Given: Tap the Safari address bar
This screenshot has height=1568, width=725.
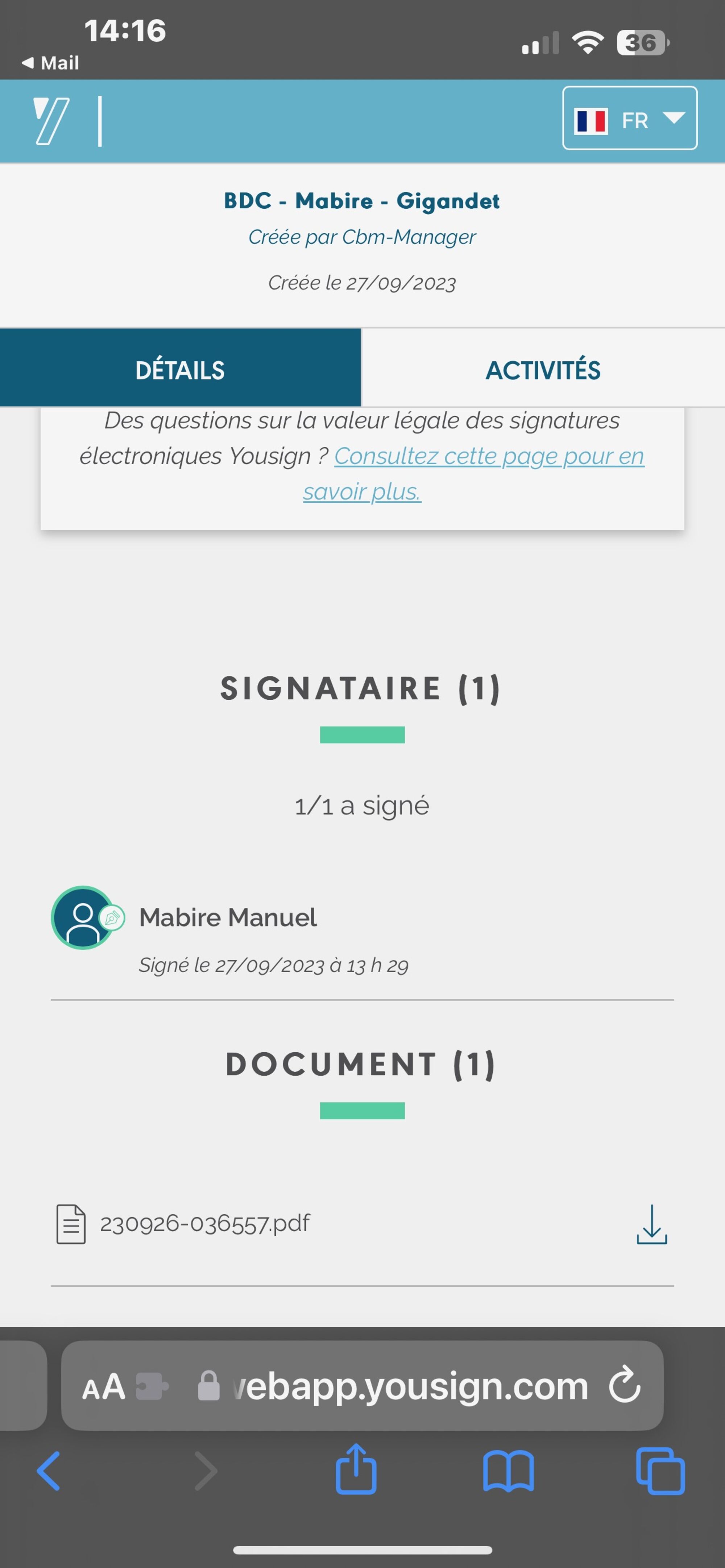Looking at the screenshot, I should 402,1386.
